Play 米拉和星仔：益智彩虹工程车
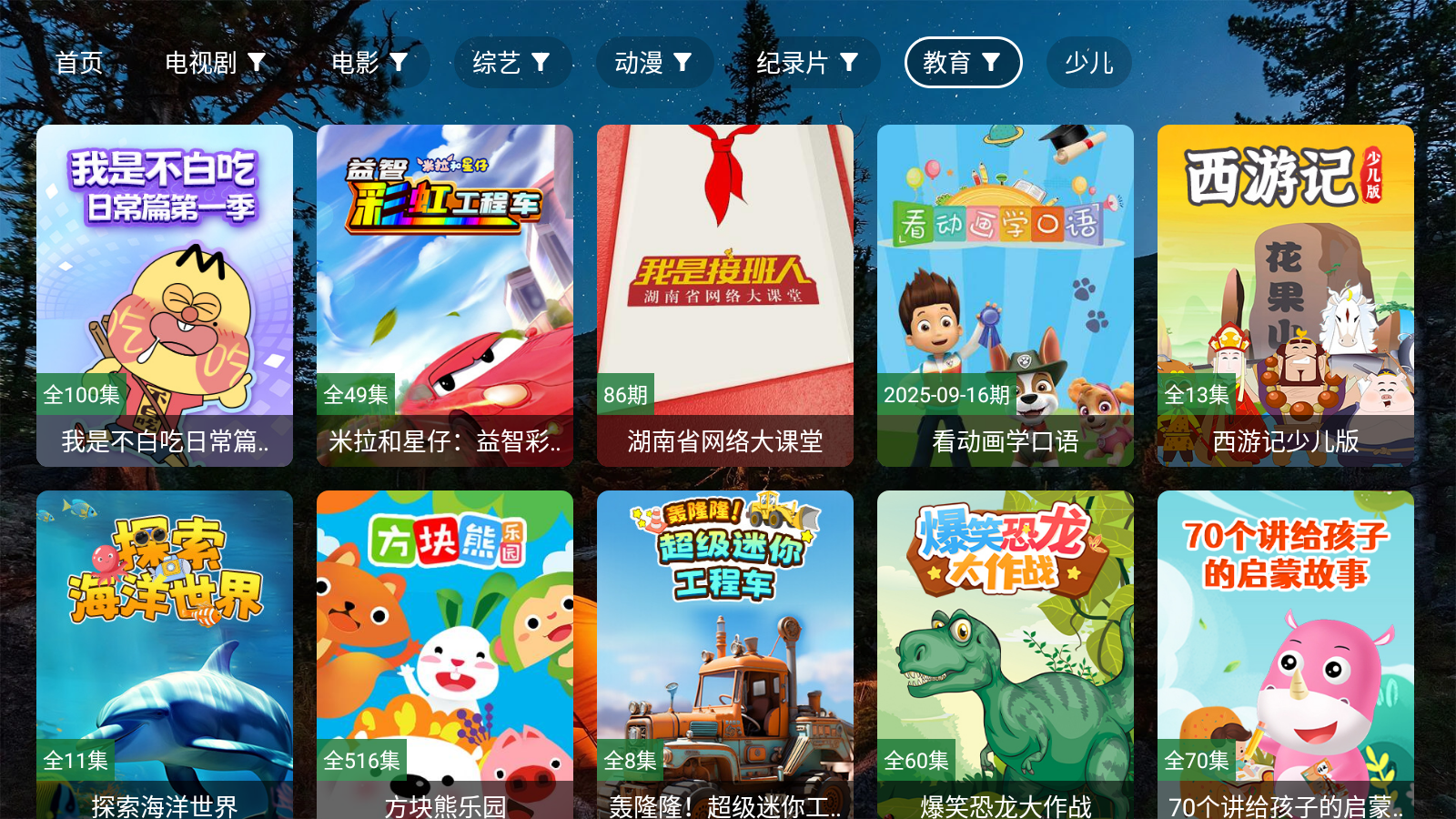 (x=445, y=296)
